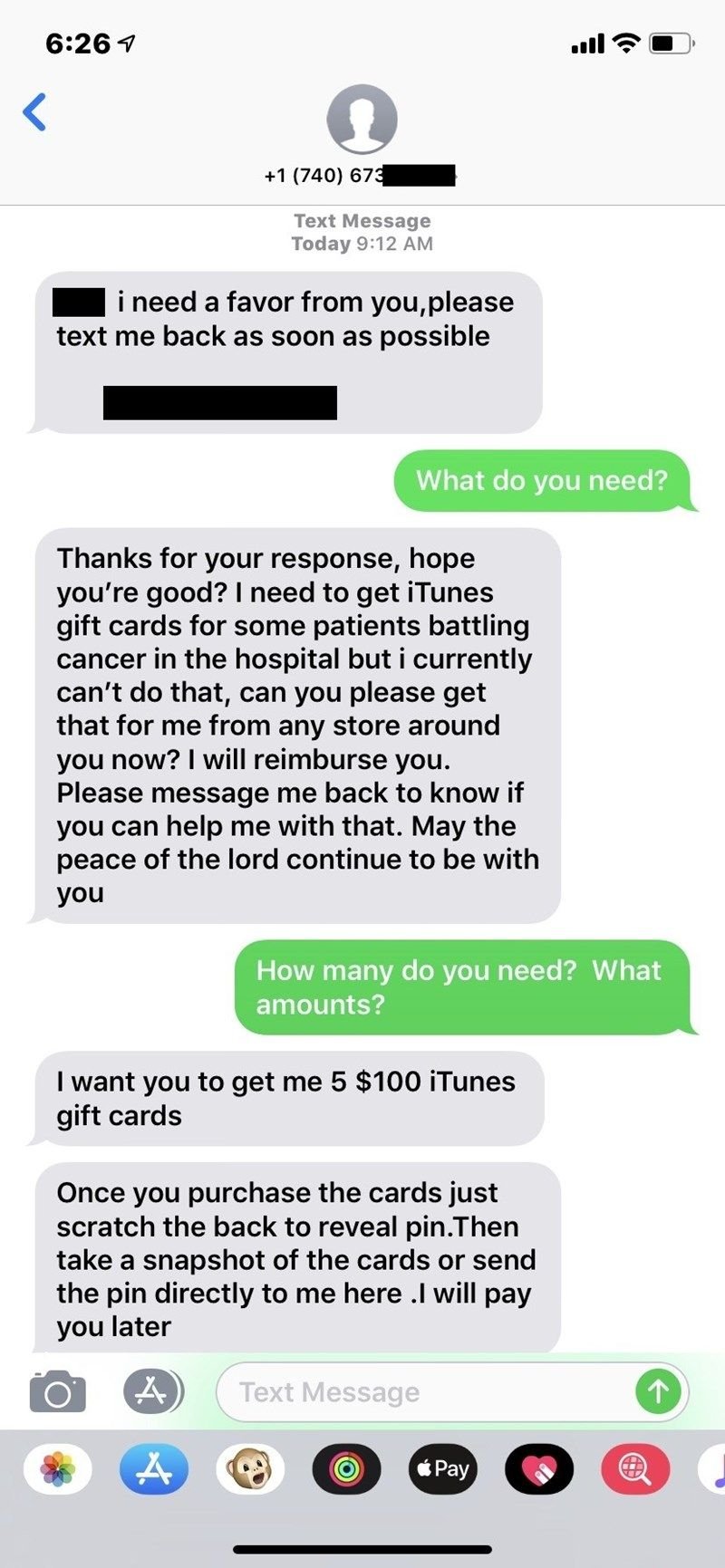Open the #images GIF search app
This screenshot has height=1568, width=725.
(x=634, y=1469)
